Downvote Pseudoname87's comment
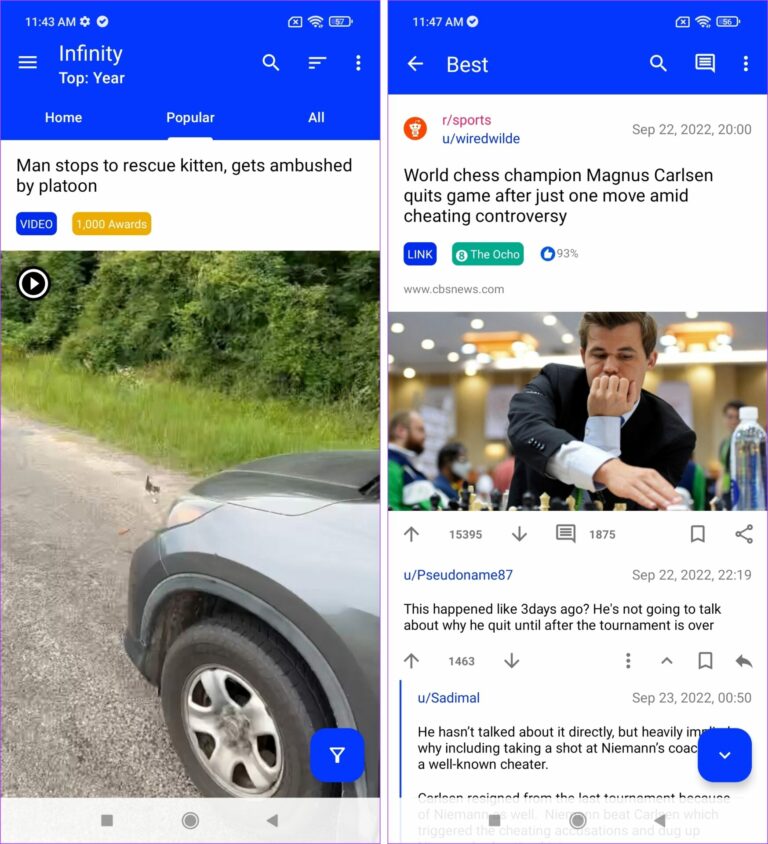This screenshot has width=768, height=844. pos(511,660)
